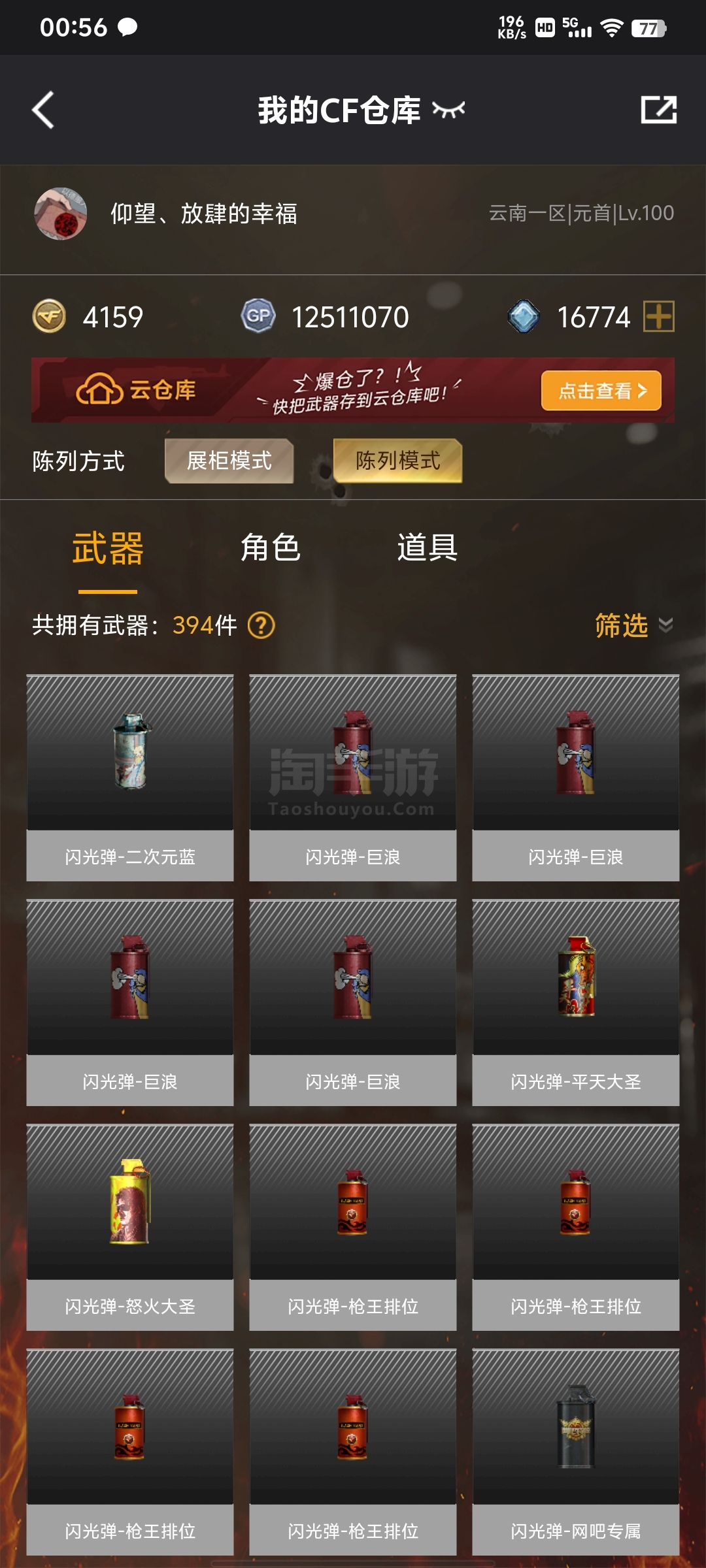Open the 闪光弹-网吧专属 item
The image size is (706, 1568).
[x=576, y=1452]
